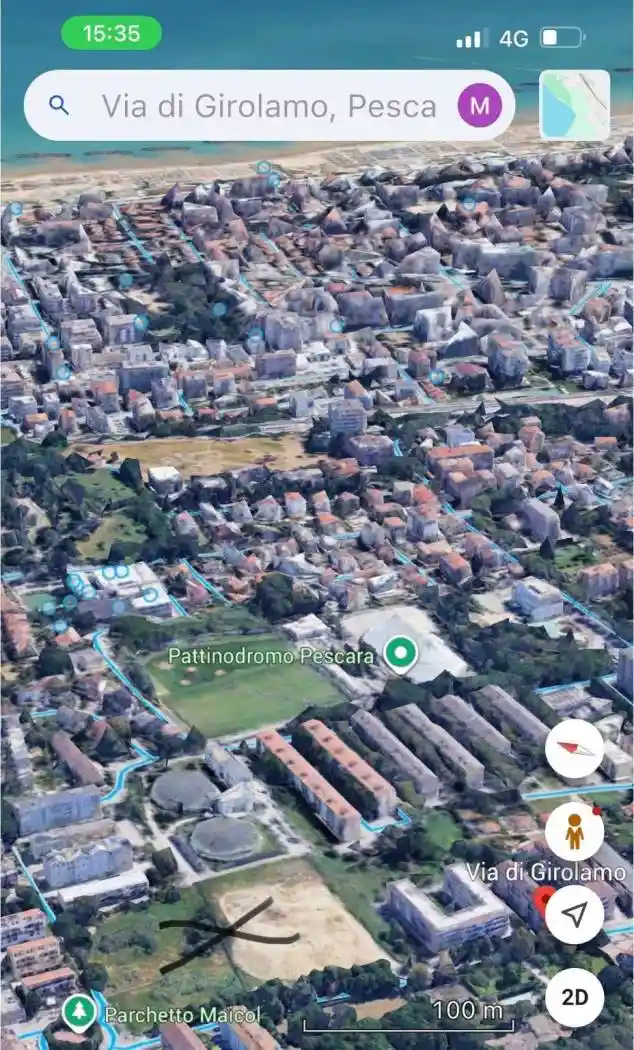Tap the Via di Girolamo search field
Screen dimensions: 634x1050
click(268, 106)
